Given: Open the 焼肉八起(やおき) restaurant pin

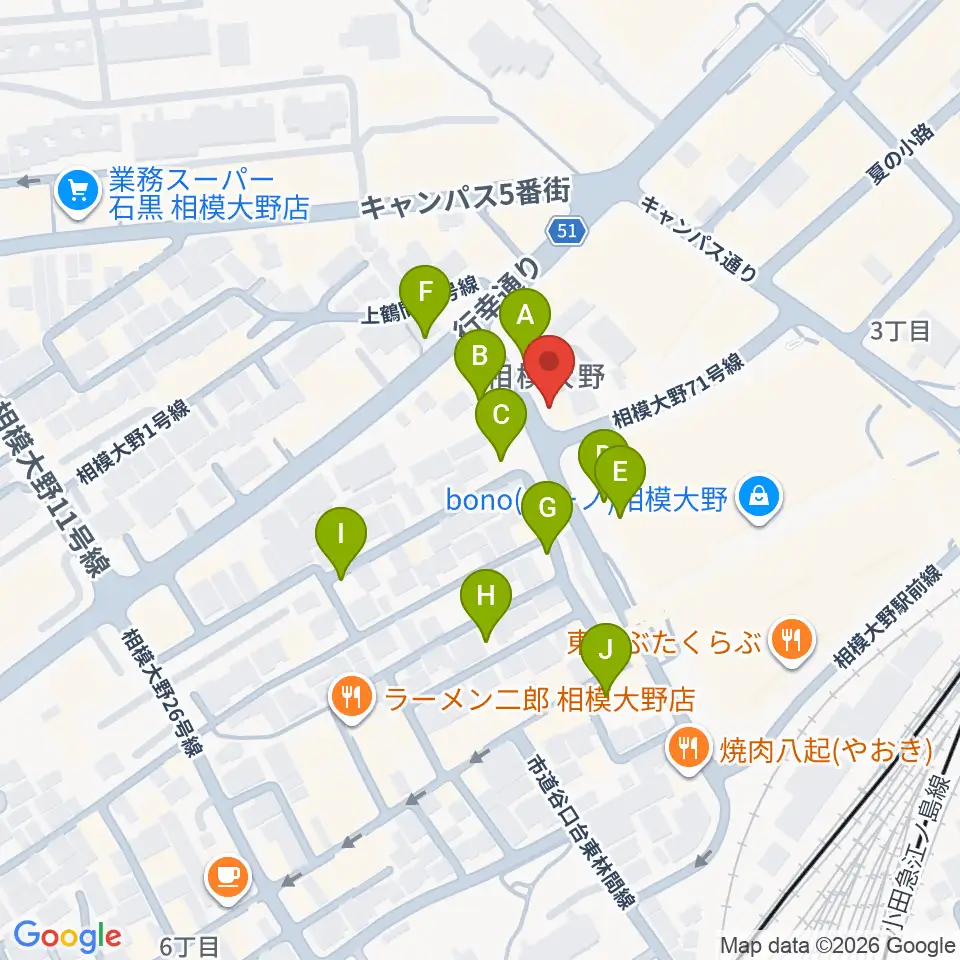Looking at the screenshot, I should (x=689, y=749).
